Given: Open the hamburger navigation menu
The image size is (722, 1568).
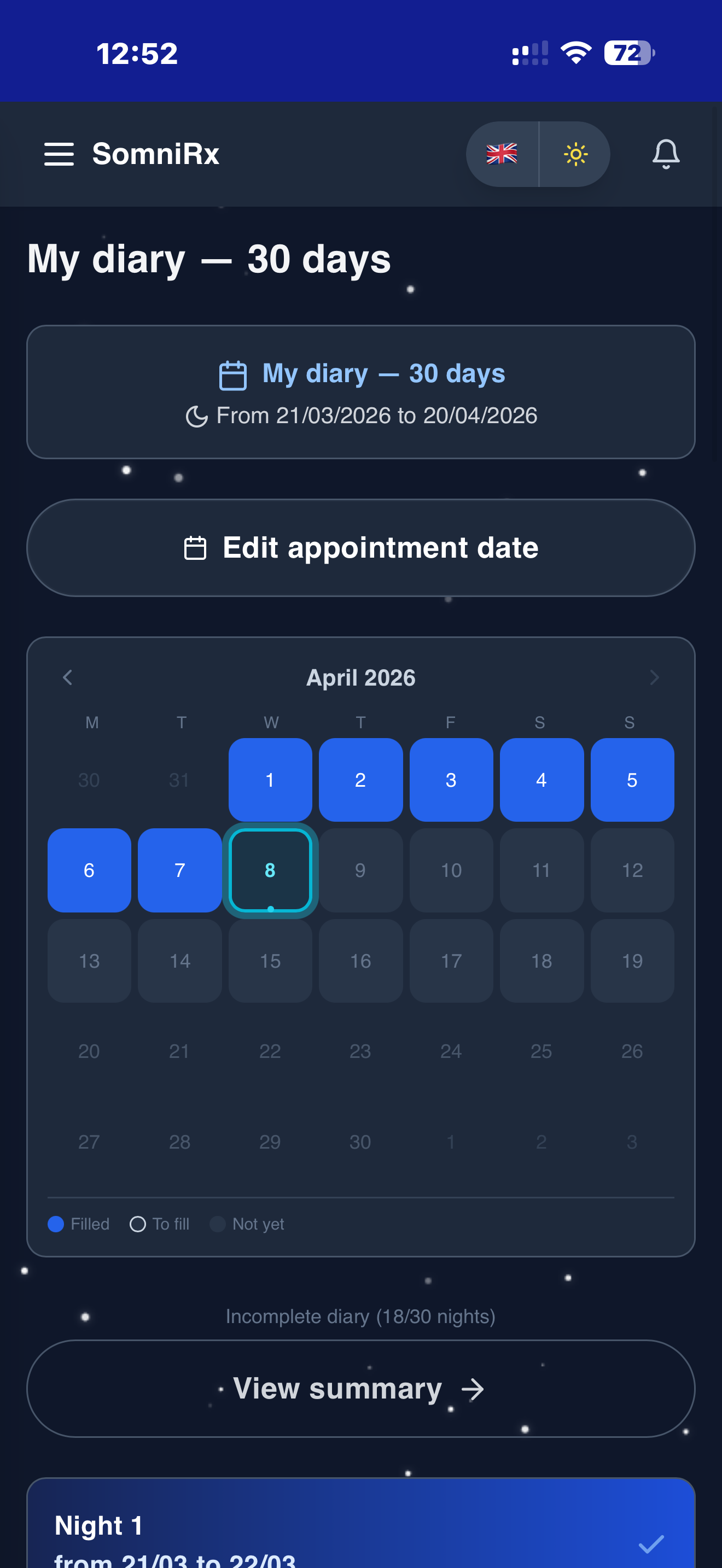Looking at the screenshot, I should point(59,154).
